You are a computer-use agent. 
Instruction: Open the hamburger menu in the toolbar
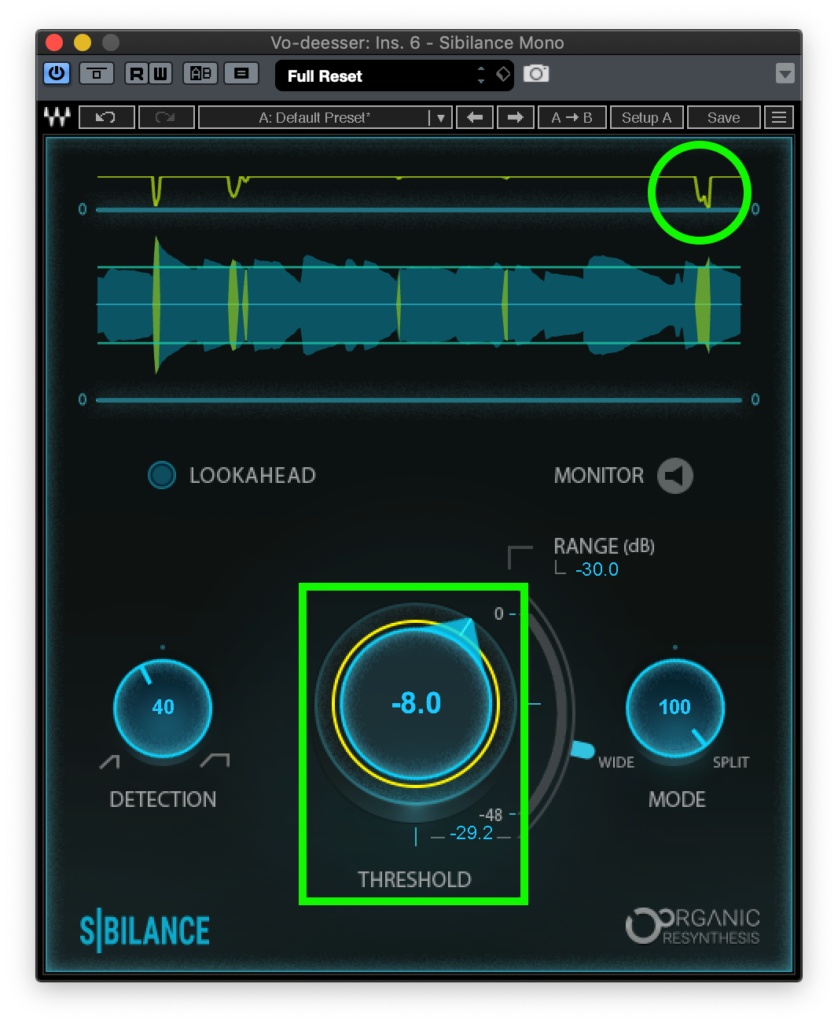click(777, 117)
